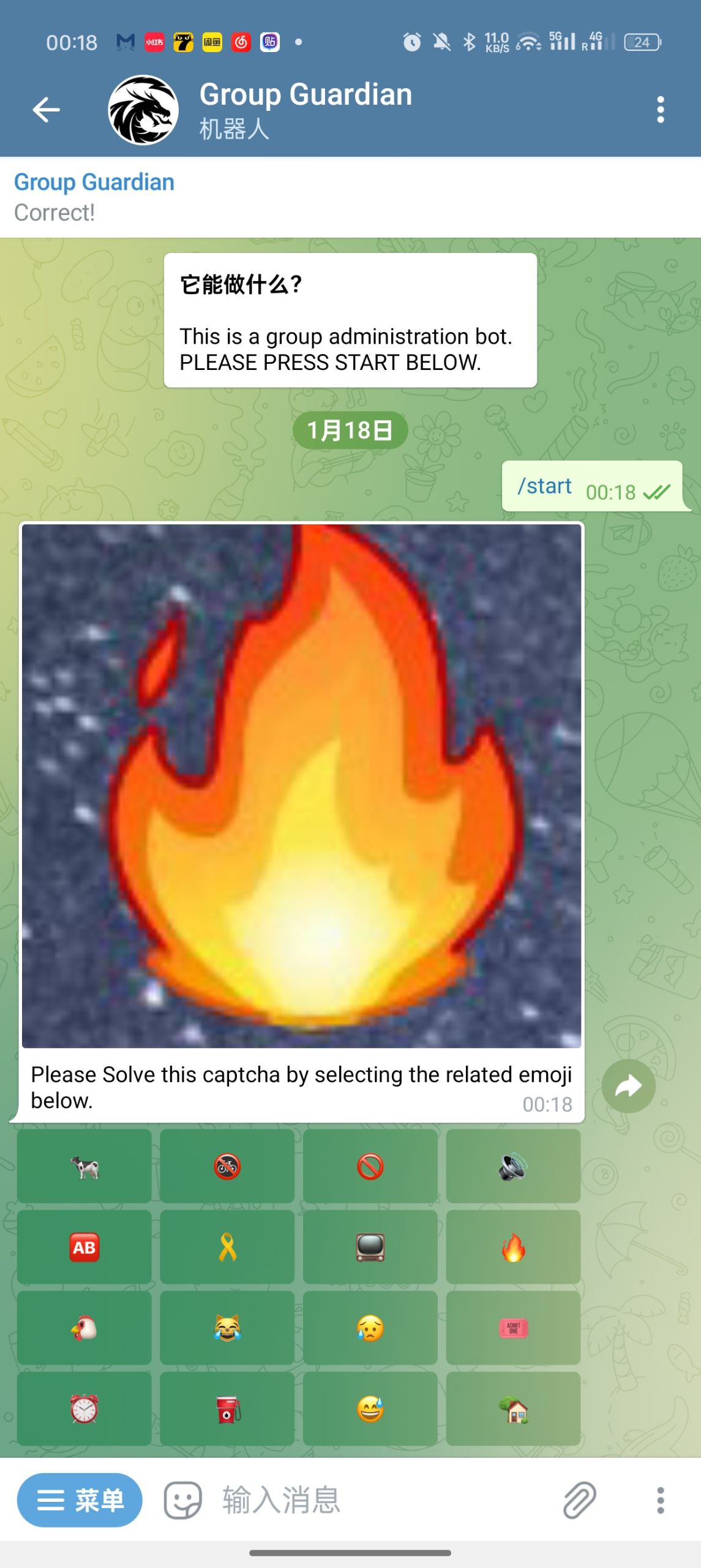This screenshot has height=1568, width=701.
Task: Go back from Group Guardian chat
Action: 46,110
